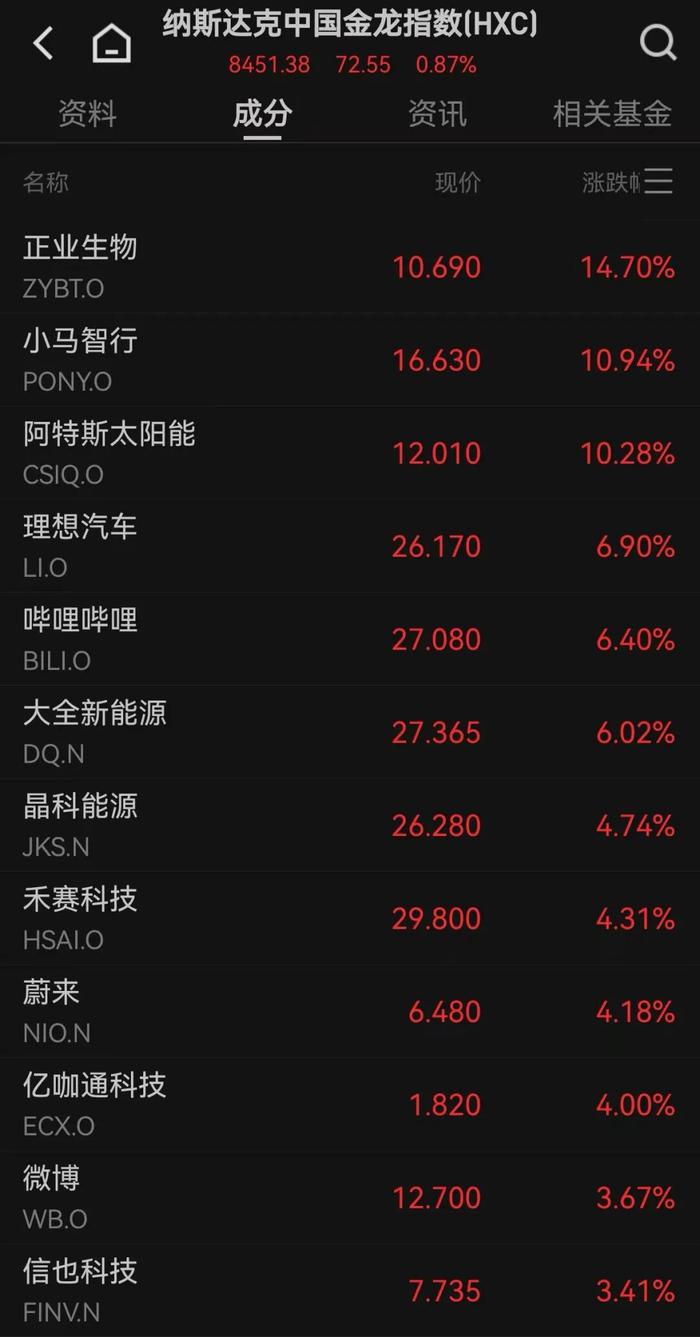The height and width of the screenshot is (1337, 700).
Task: Open search with the magnifier icon
Action: tap(657, 43)
